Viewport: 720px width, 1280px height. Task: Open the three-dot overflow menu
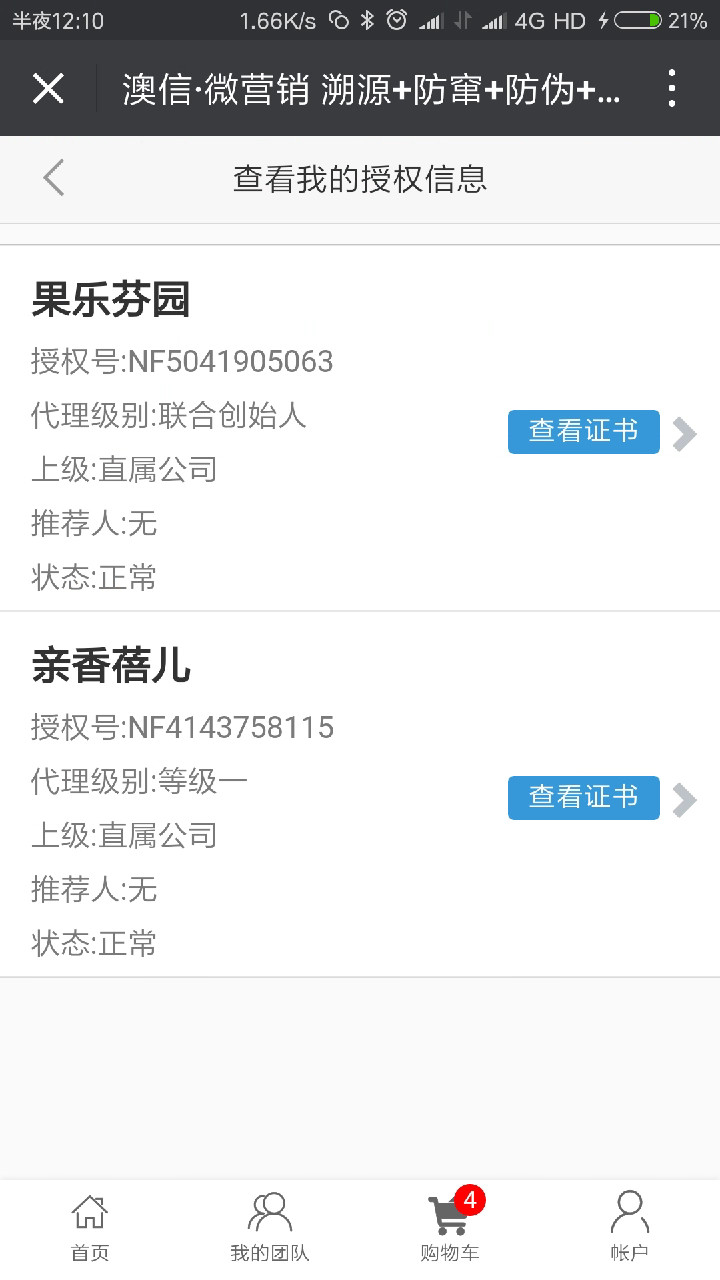click(672, 89)
